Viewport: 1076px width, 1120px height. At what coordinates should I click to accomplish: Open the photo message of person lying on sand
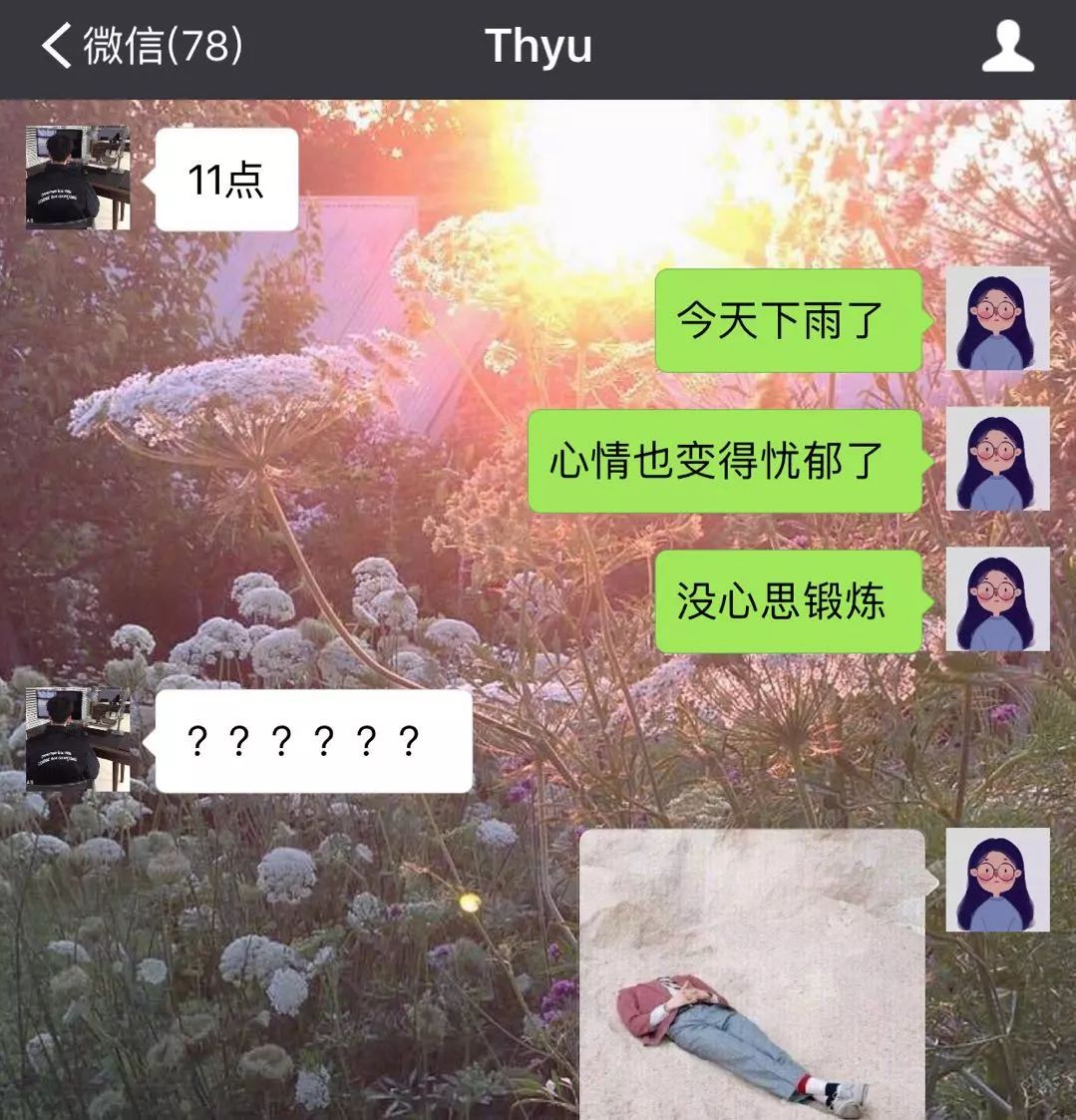(752, 973)
